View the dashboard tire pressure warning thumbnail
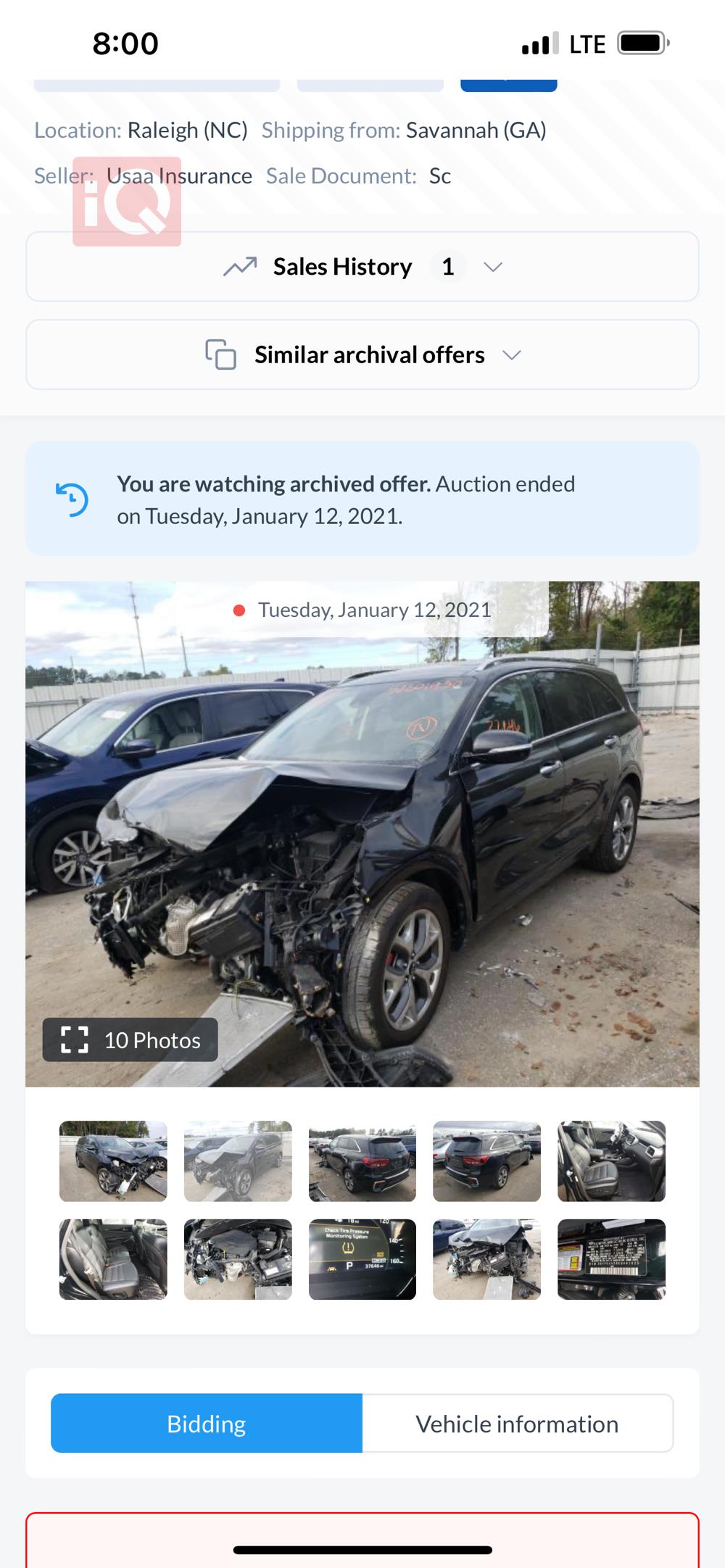Image resolution: width=725 pixels, height=1568 pixels. [362, 1259]
